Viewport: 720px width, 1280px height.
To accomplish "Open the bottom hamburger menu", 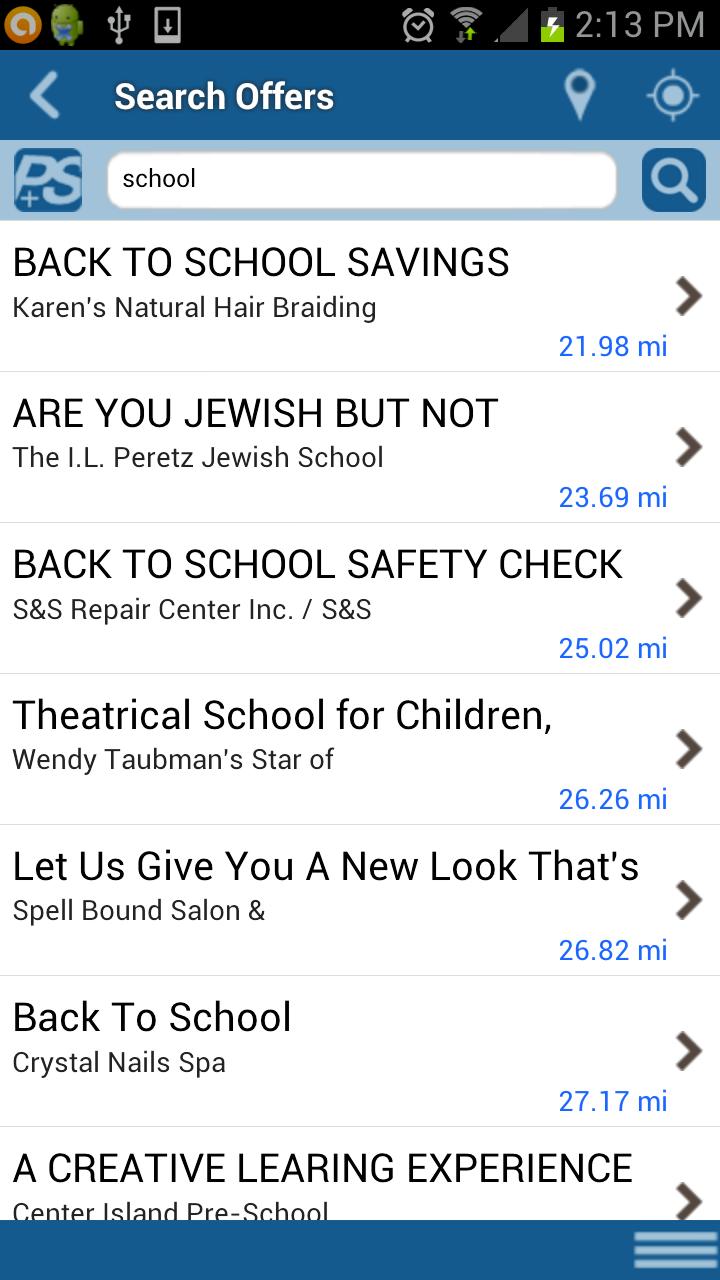I will [x=675, y=1250].
